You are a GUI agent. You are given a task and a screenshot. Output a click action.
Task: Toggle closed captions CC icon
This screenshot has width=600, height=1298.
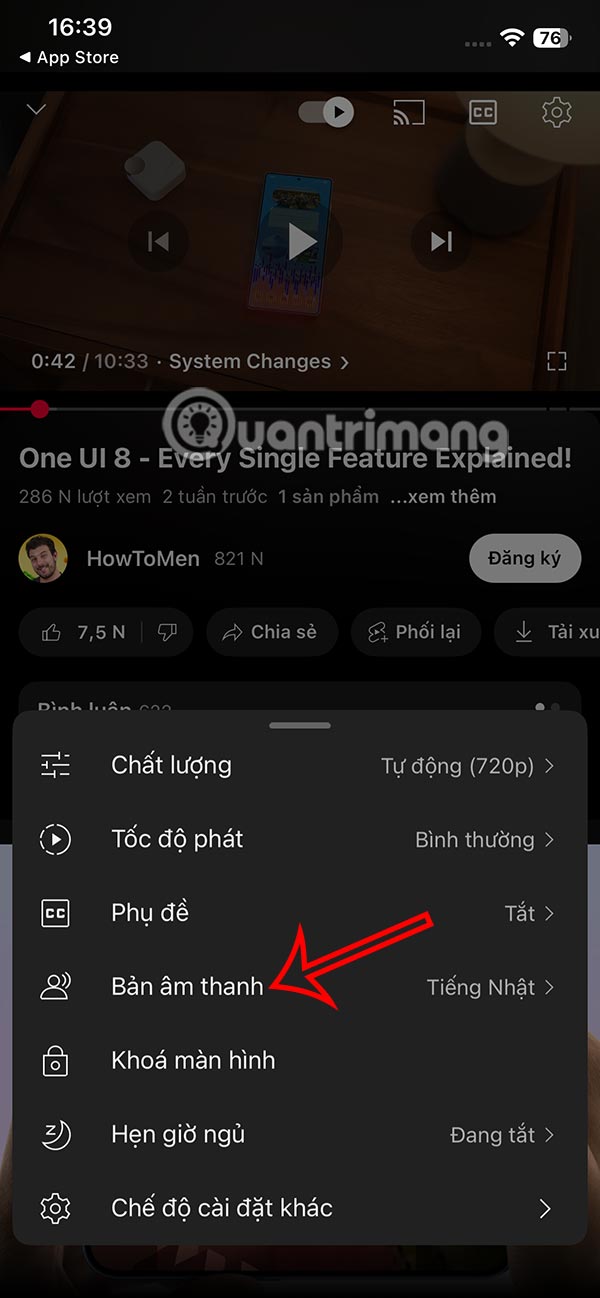pyautogui.click(x=483, y=112)
